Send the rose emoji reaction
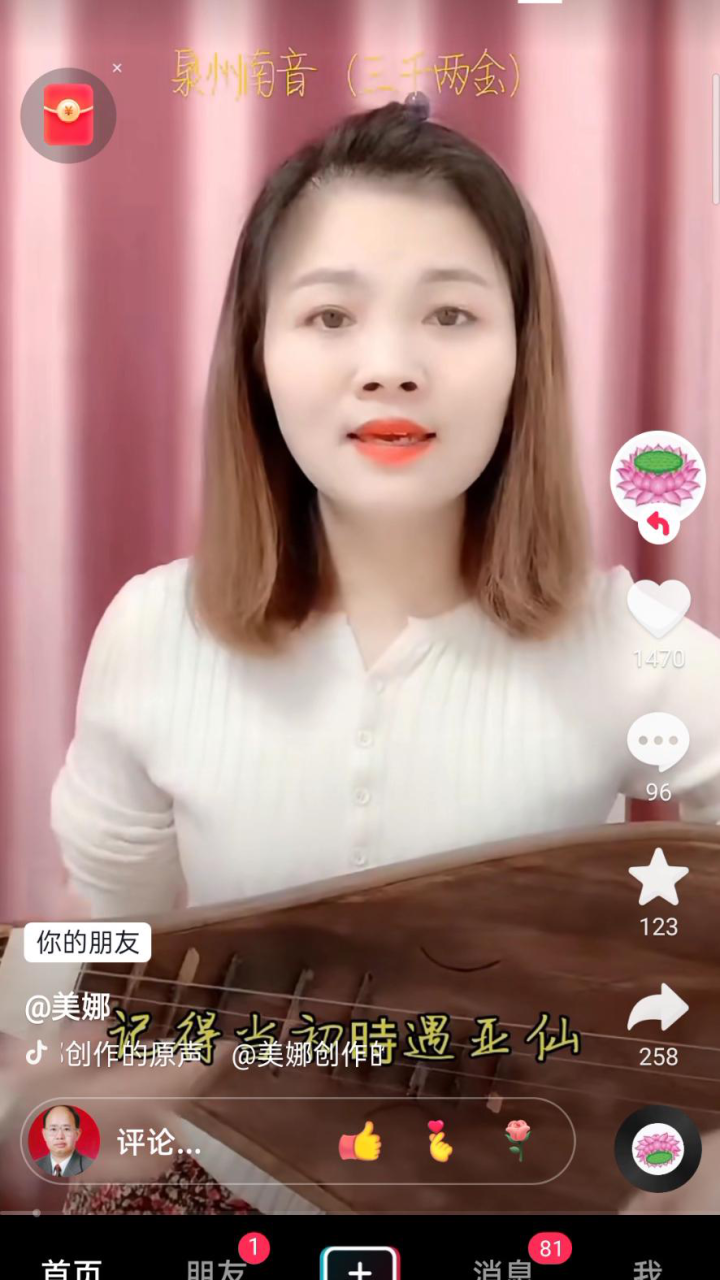This screenshot has height=1280, width=720. pyautogui.click(x=516, y=1141)
